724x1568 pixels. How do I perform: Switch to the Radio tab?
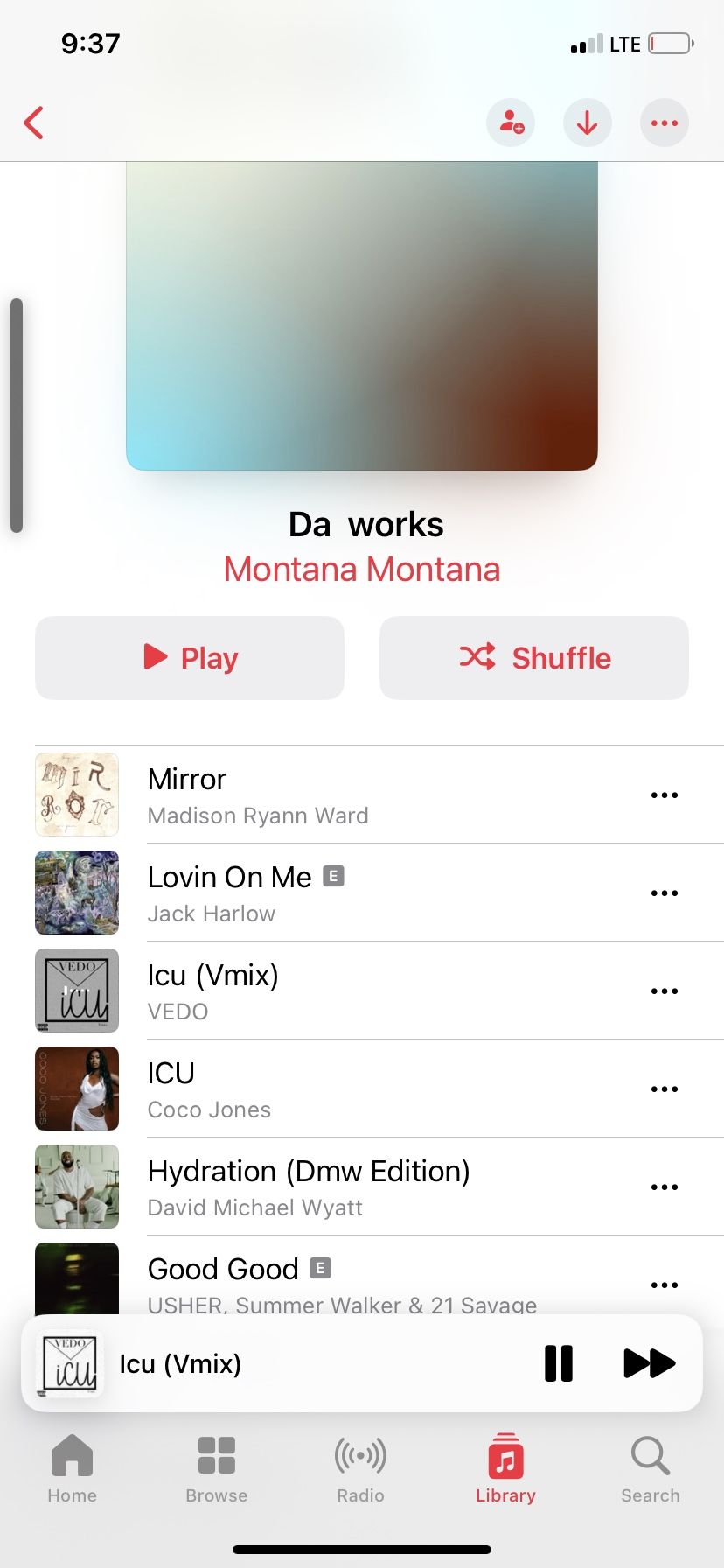click(x=361, y=1470)
